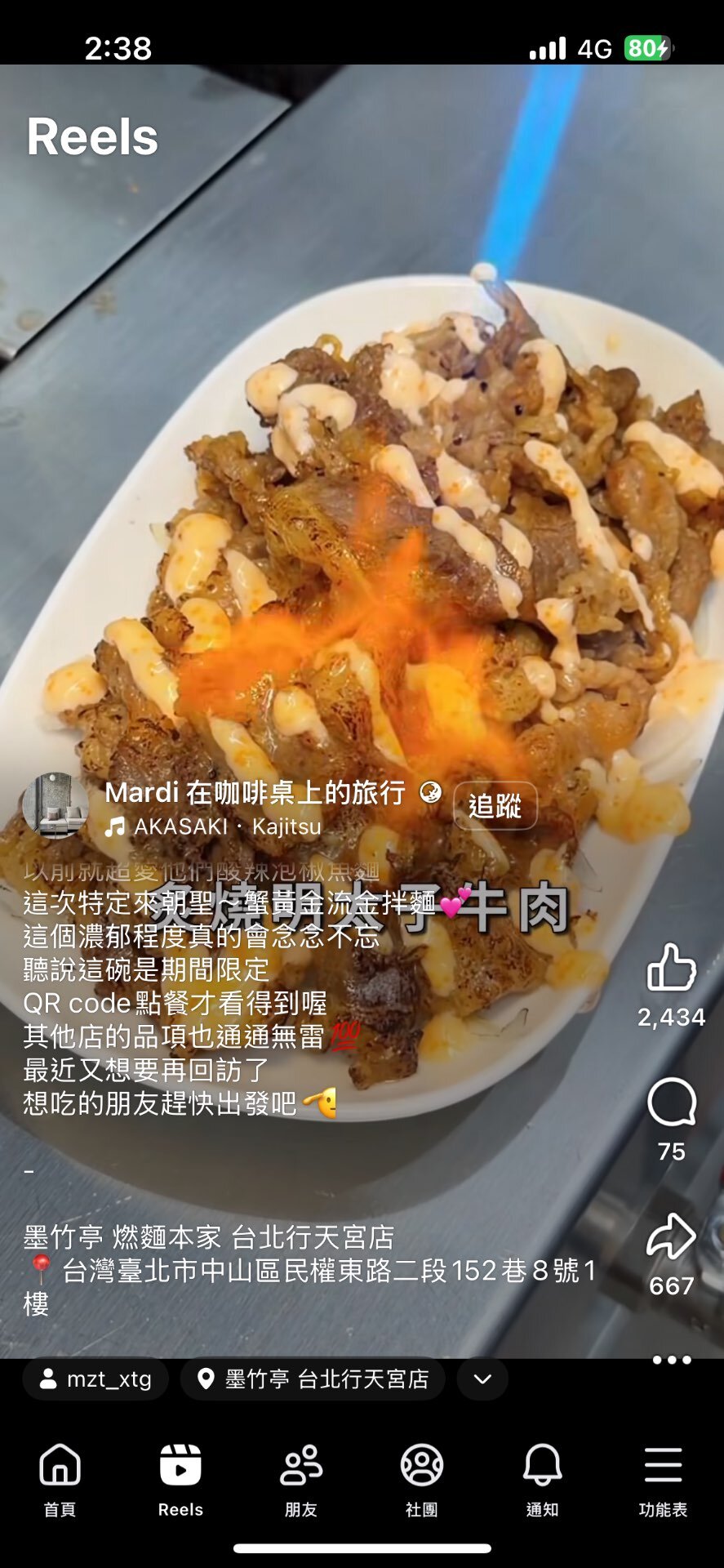This screenshot has width=724, height=1568.
Task: Open the comments on this reel
Action: 671,1102
